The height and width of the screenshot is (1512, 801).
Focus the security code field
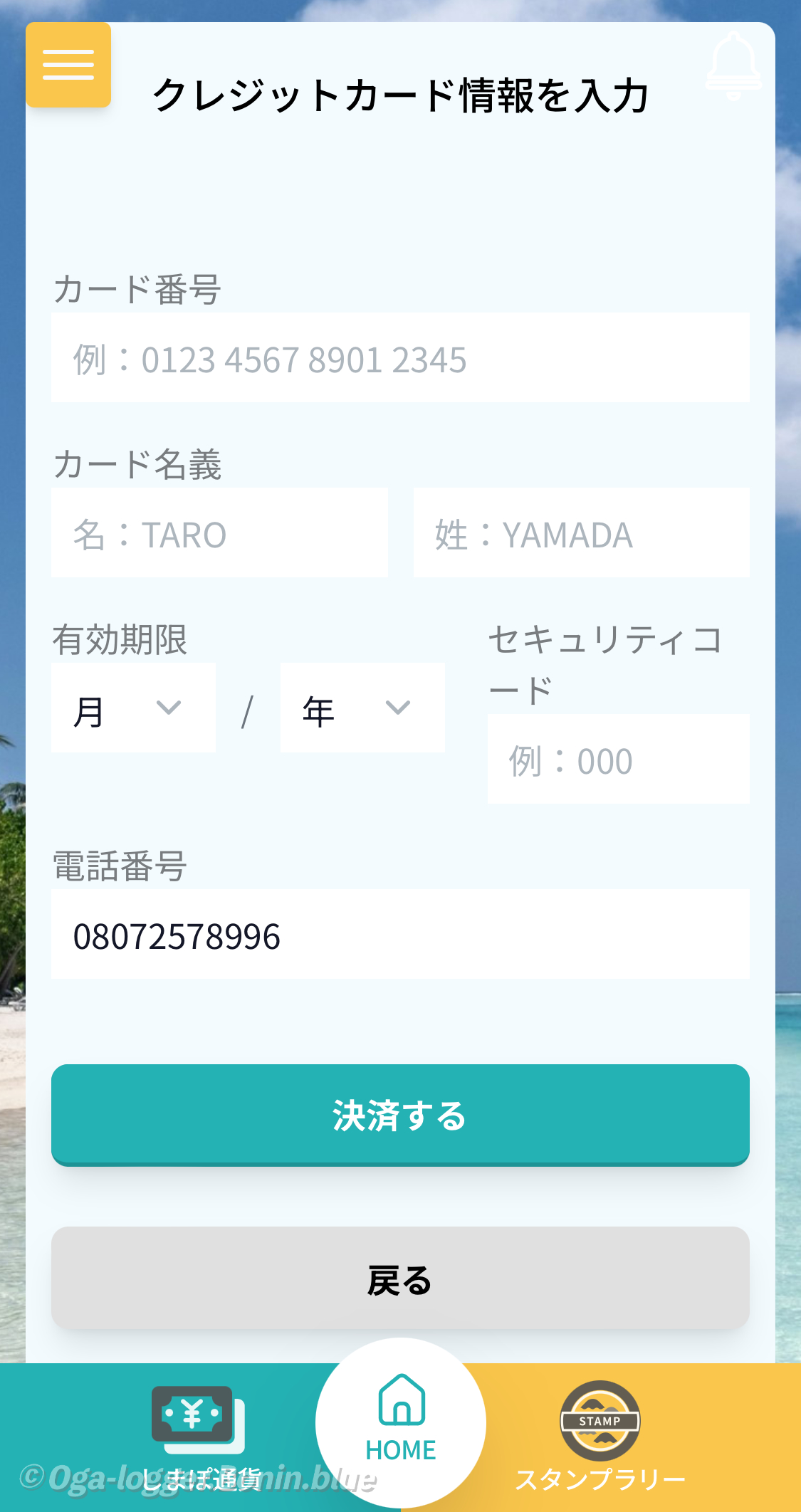click(618, 760)
